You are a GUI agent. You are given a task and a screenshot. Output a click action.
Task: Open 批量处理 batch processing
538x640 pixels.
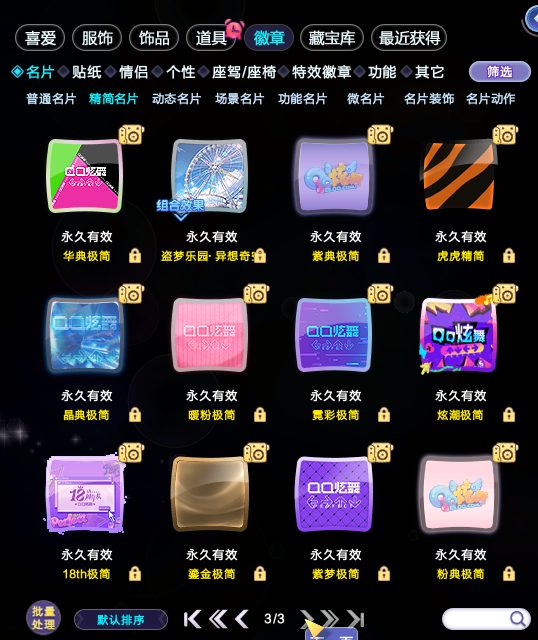point(43,618)
